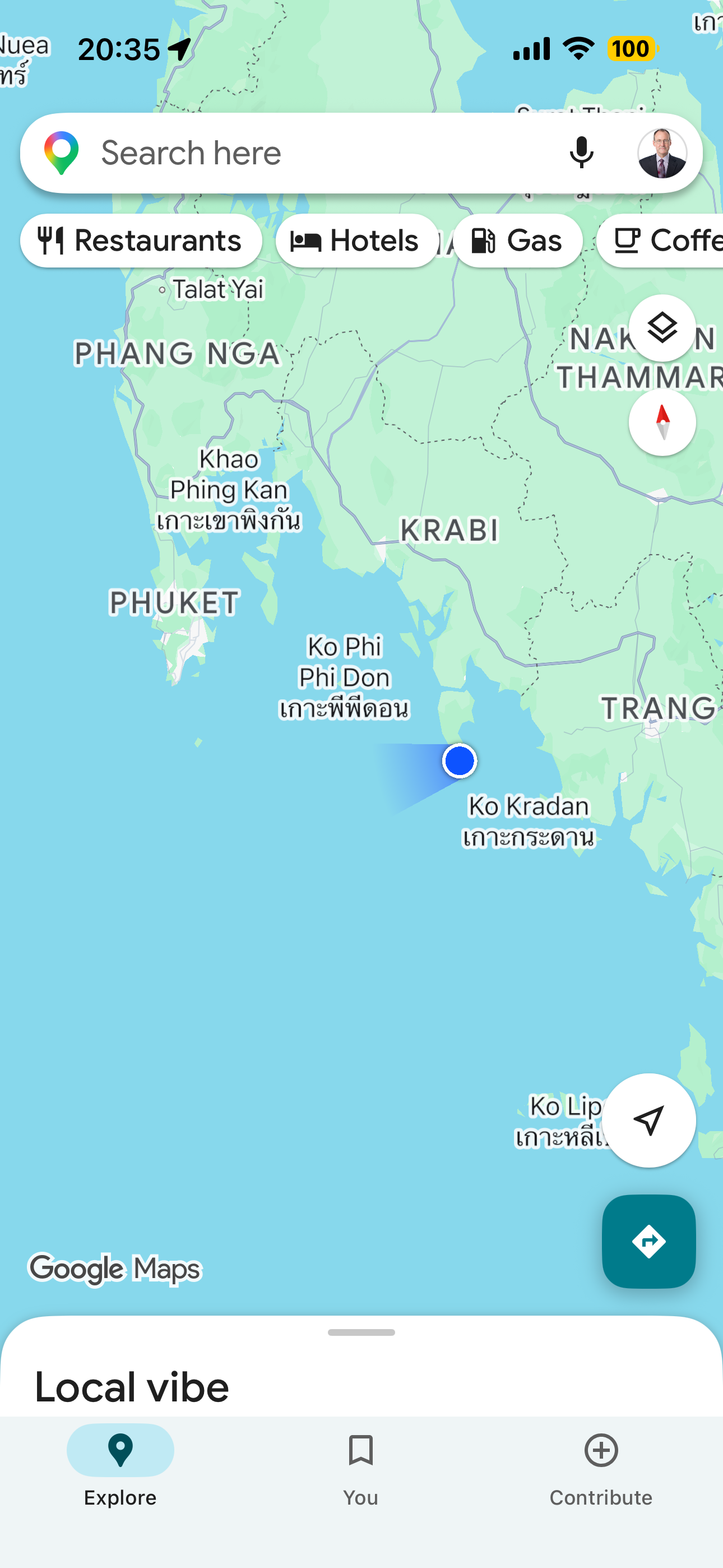Switch to the Explore tab

pos(121,1464)
